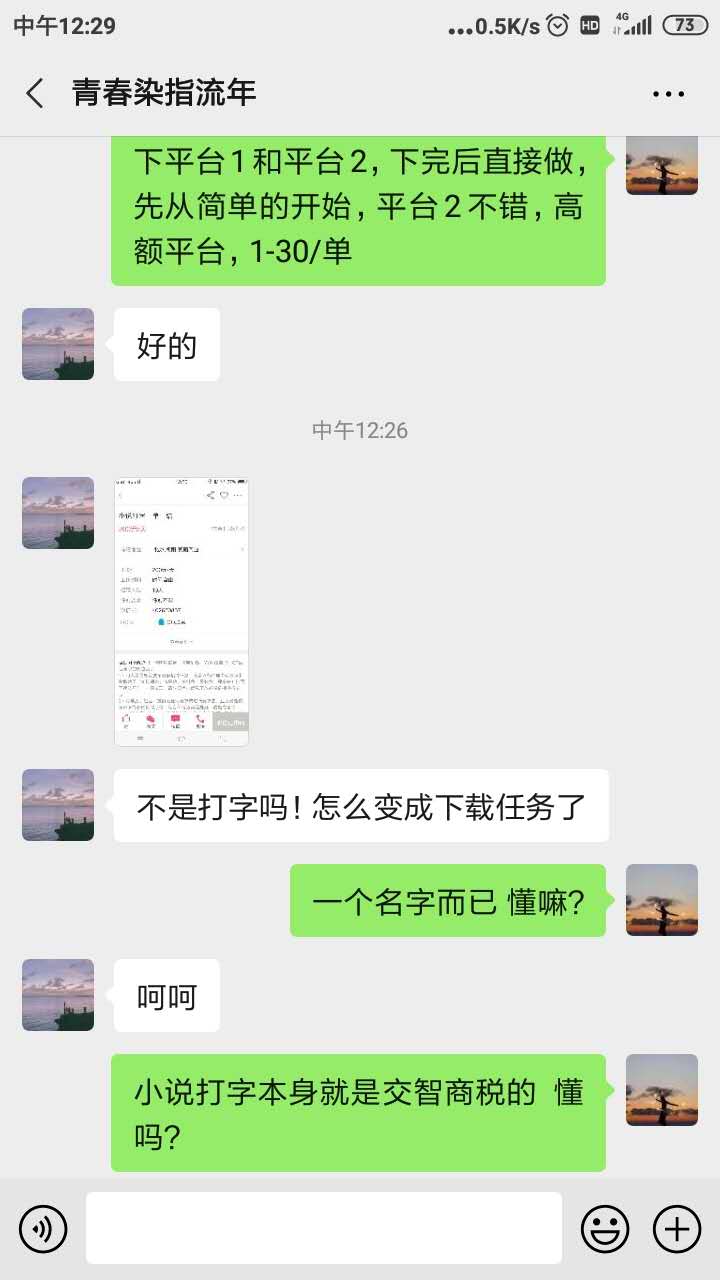Tap the message text field

pyautogui.click(x=323, y=1228)
